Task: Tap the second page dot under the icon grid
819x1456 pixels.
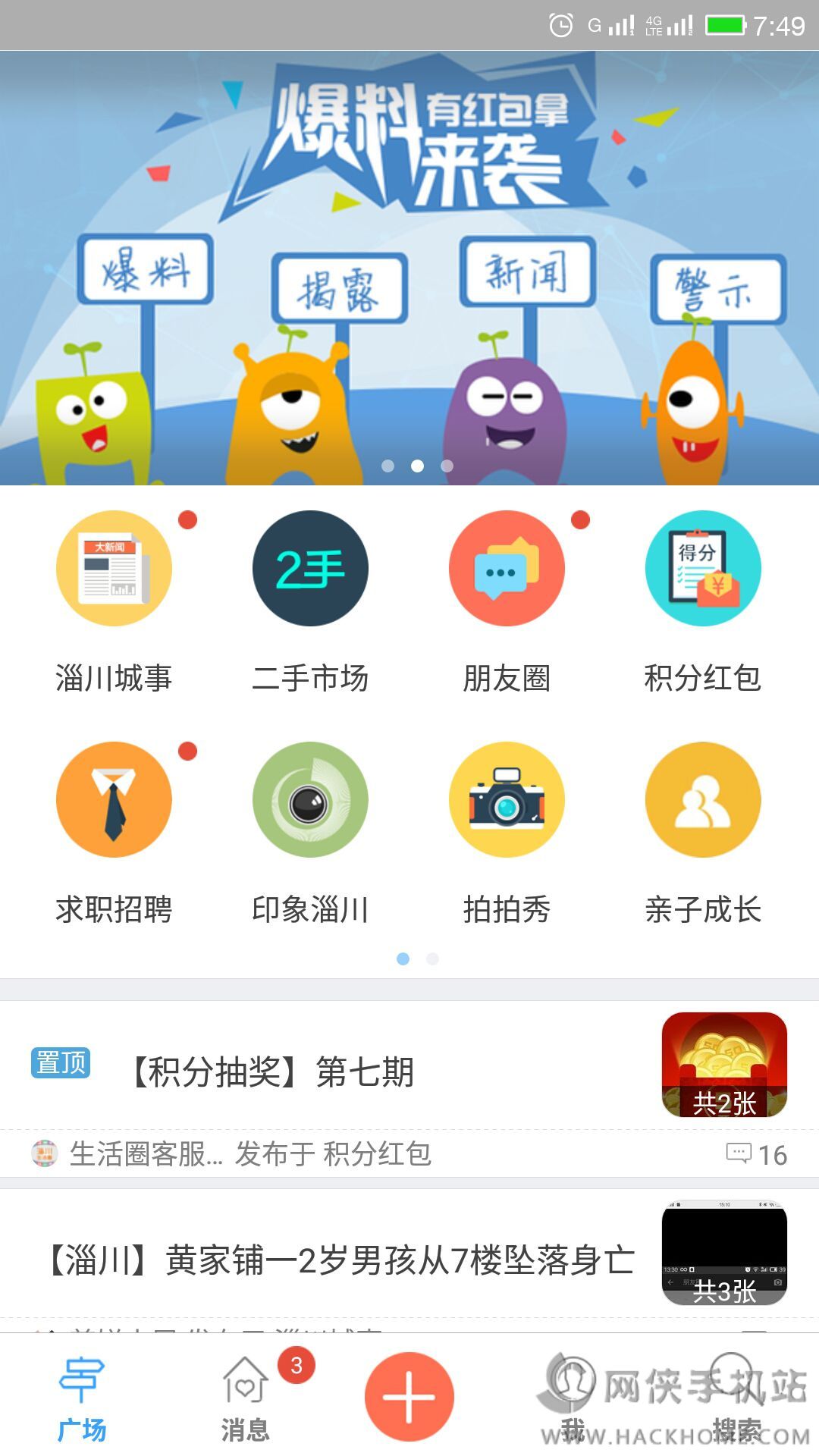Action: pyautogui.click(x=432, y=959)
